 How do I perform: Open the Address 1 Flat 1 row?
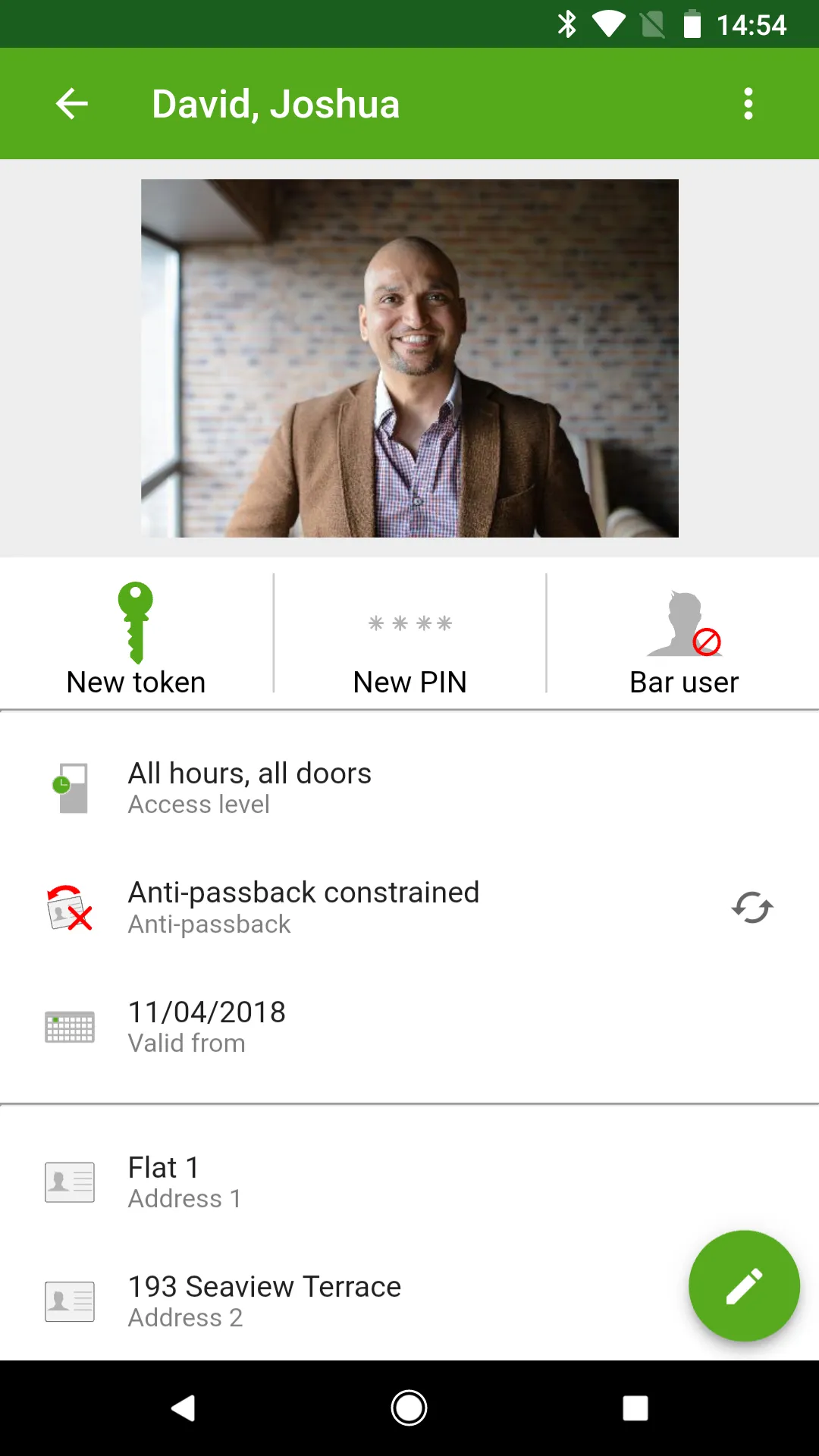coord(409,1182)
